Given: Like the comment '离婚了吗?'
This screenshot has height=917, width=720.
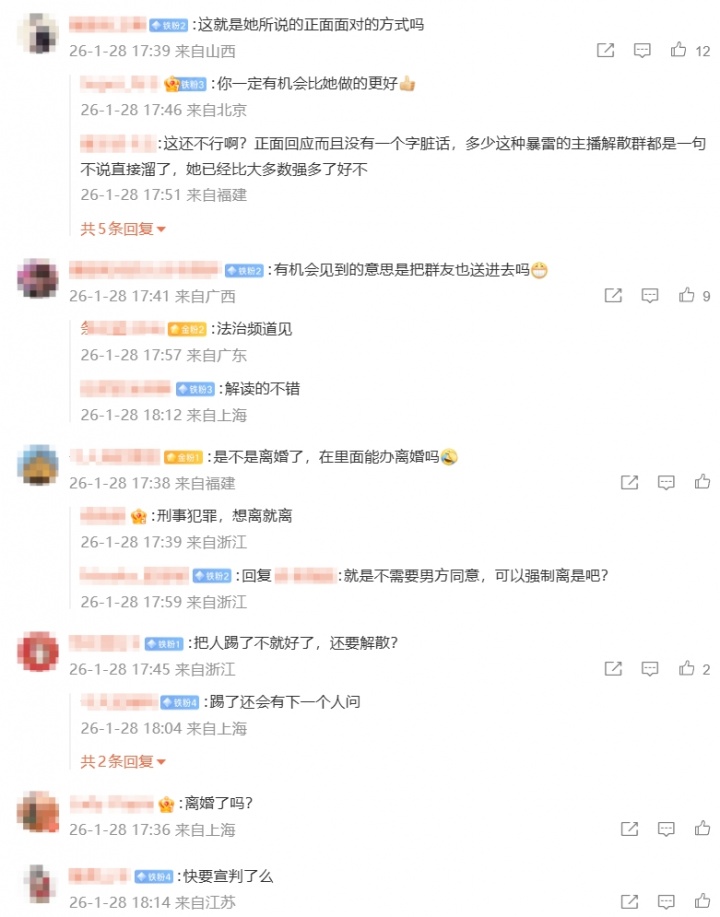Looking at the screenshot, I should [x=704, y=828].
